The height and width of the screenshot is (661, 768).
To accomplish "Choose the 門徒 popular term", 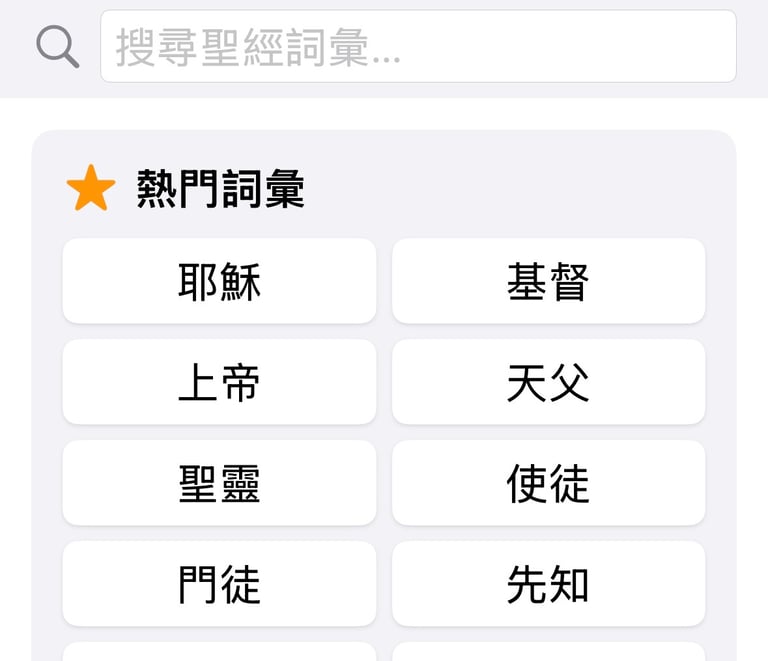I will pos(219,584).
